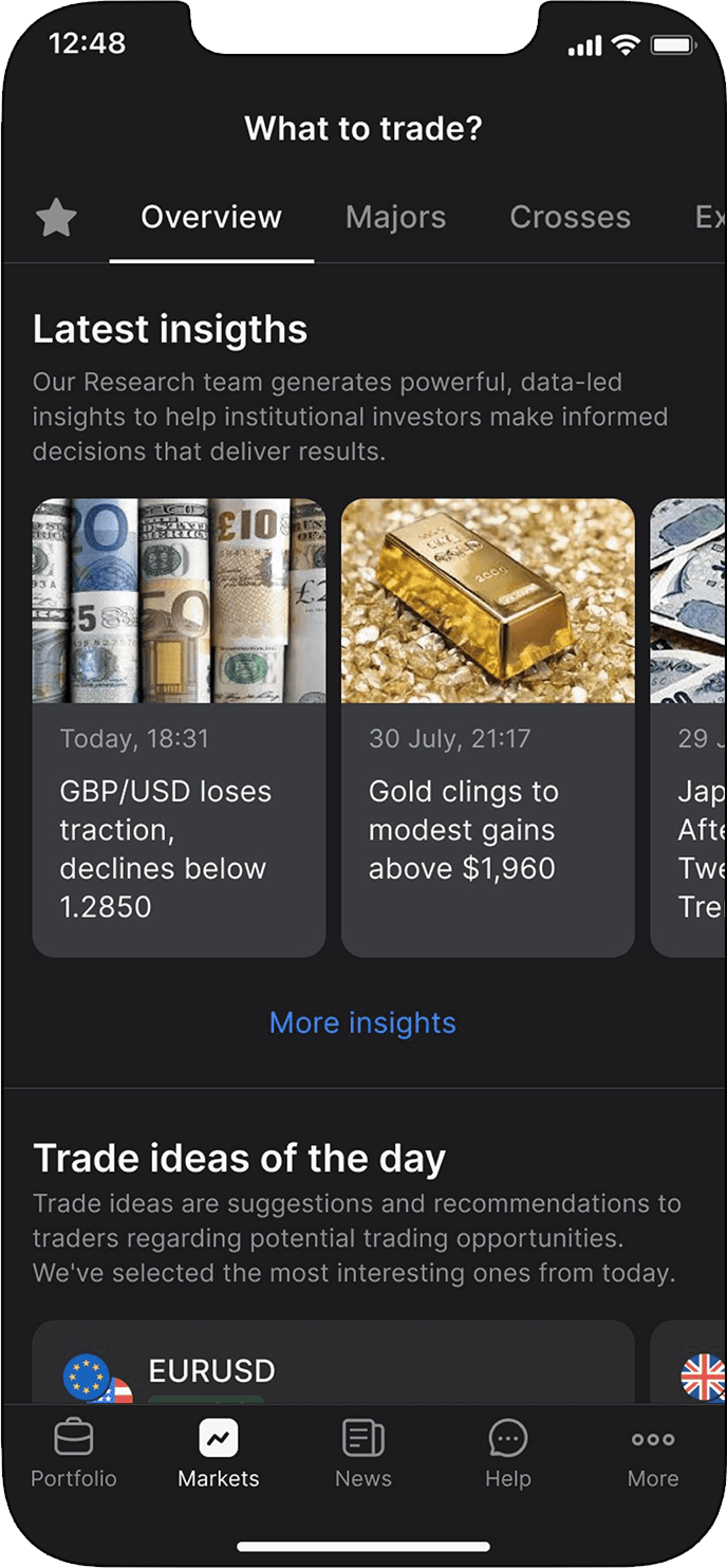
Task: Open the GBP/USD loses traction insight
Action: coord(179,727)
